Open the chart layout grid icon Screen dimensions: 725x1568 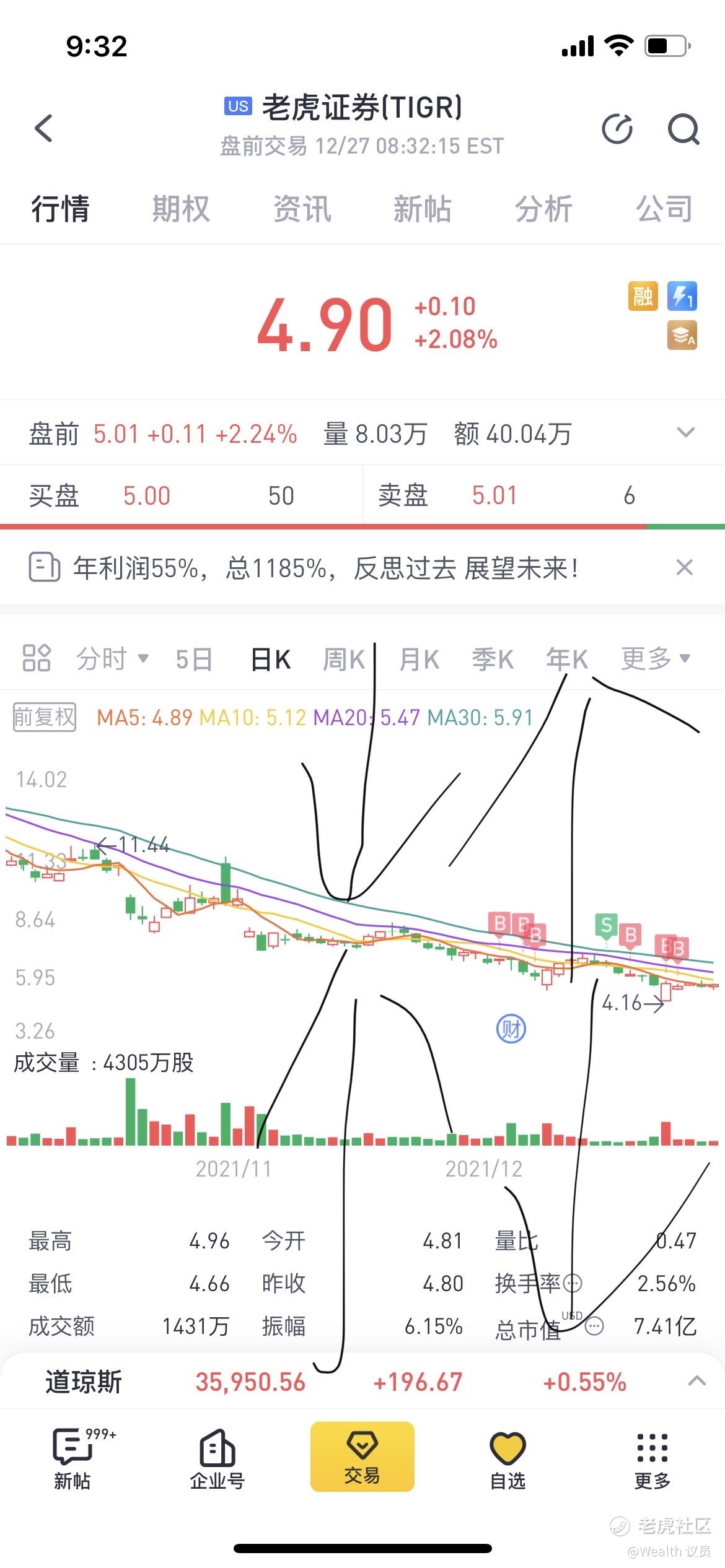tap(36, 658)
